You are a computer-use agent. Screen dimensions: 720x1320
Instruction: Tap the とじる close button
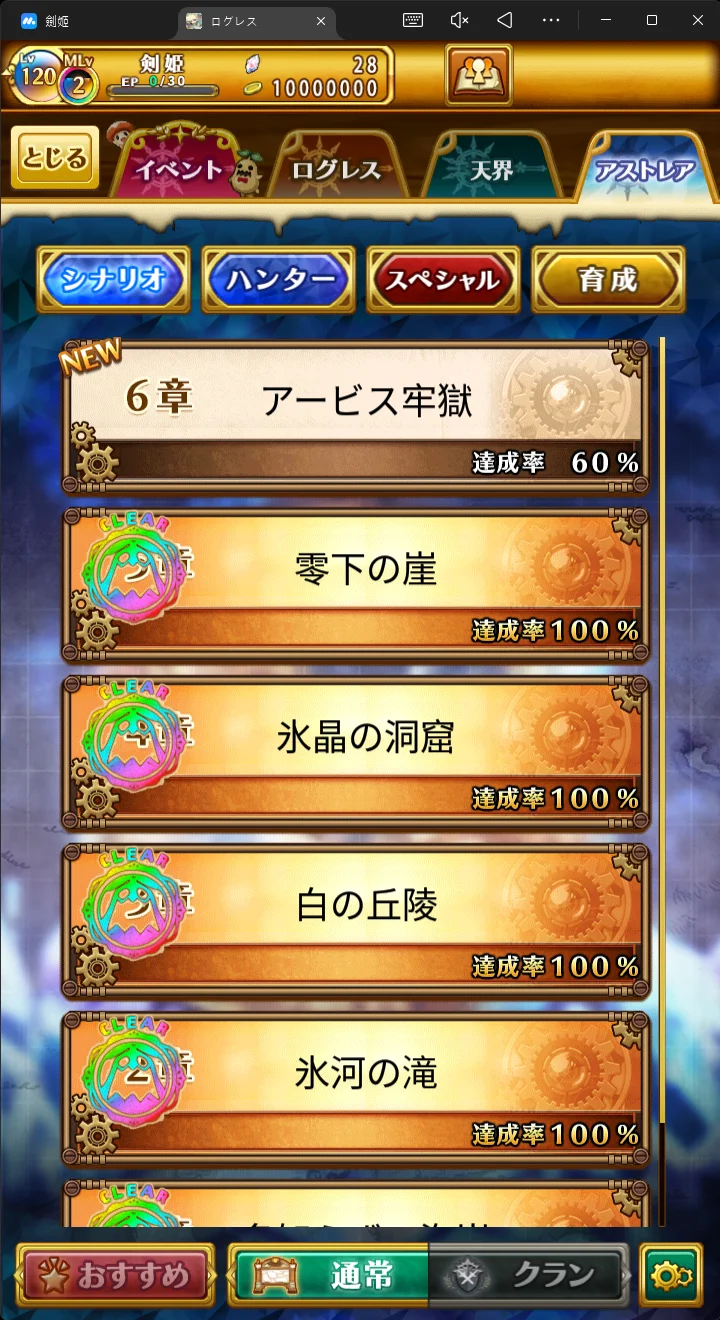(x=55, y=158)
